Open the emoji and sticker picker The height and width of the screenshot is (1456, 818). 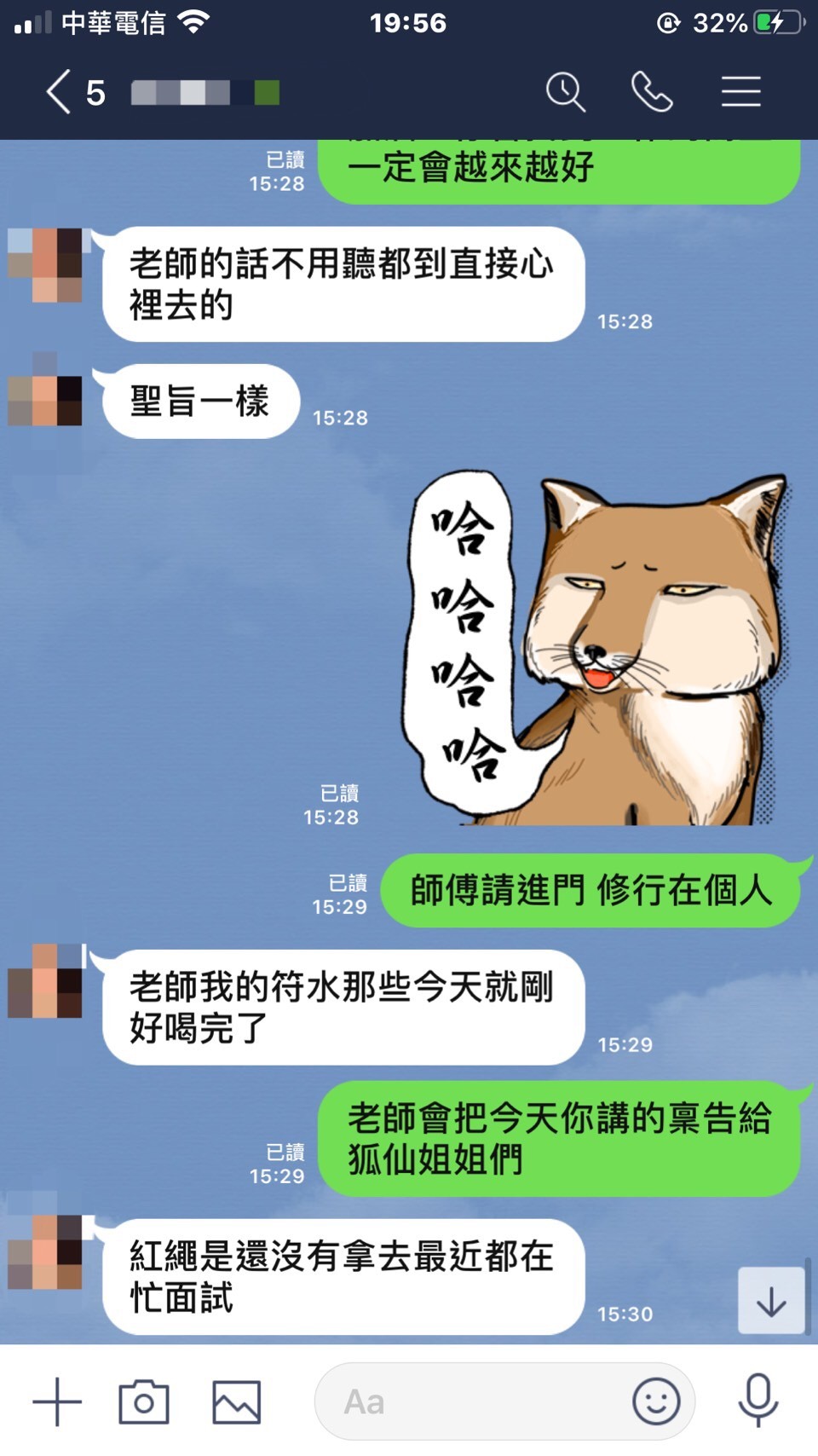pos(656,1401)
